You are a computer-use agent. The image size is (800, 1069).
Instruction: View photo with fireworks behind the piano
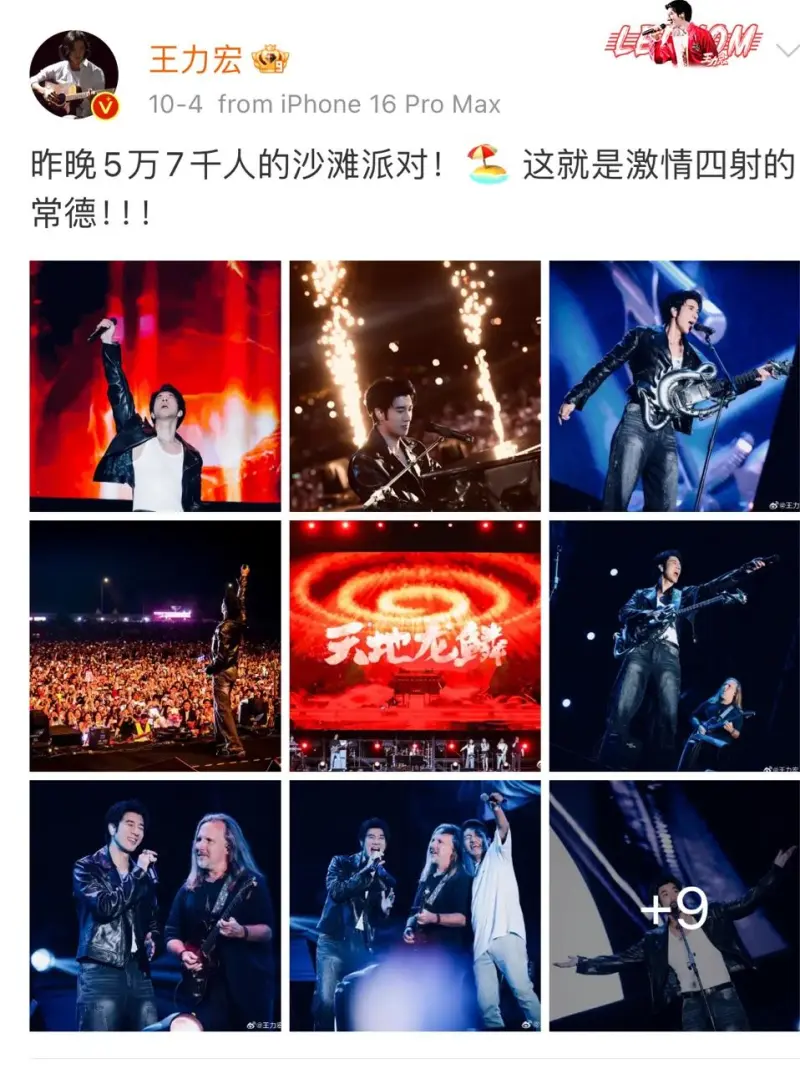tap(415, 386)
